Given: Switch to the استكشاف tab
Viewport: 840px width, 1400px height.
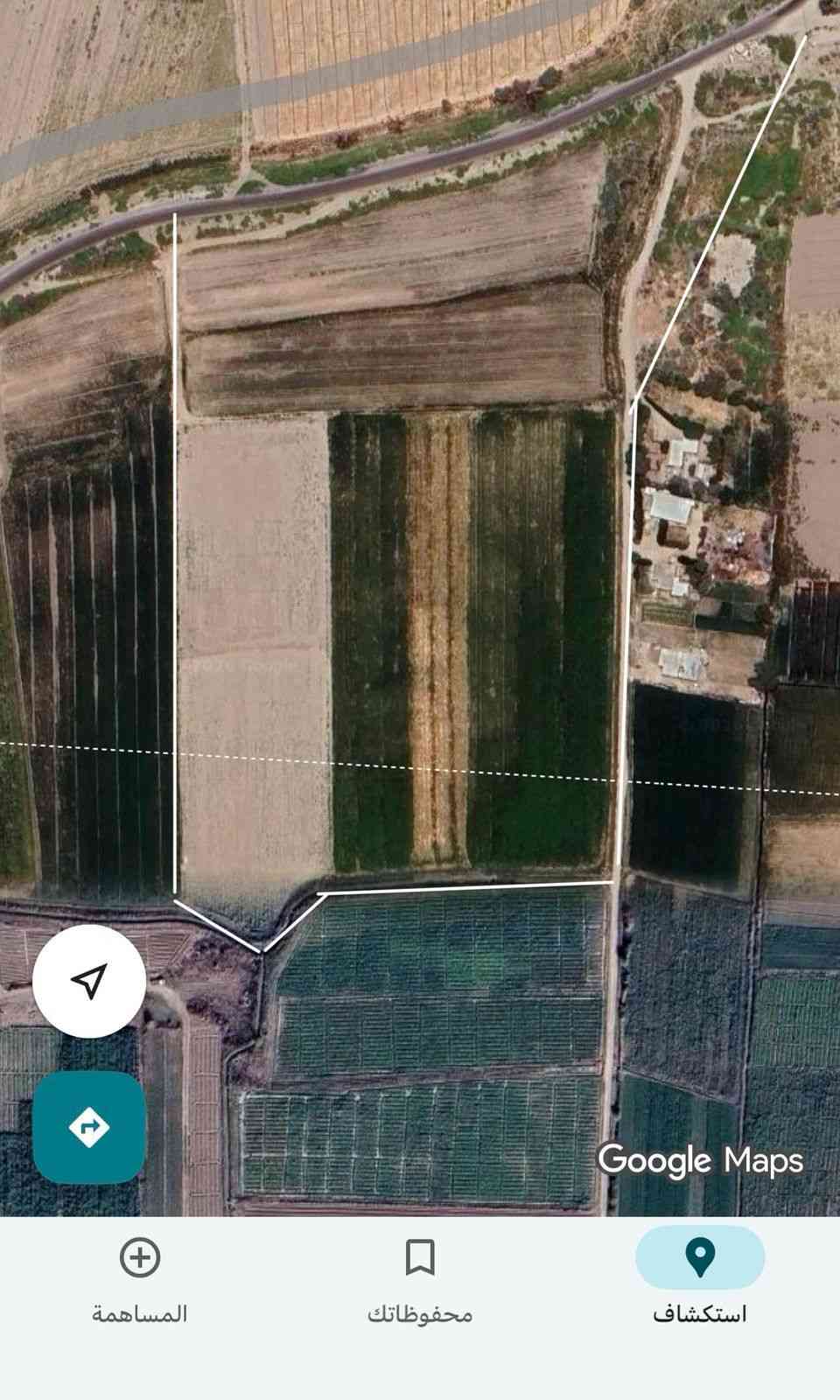Looking at the screenshot, I should pos(699,1276).
